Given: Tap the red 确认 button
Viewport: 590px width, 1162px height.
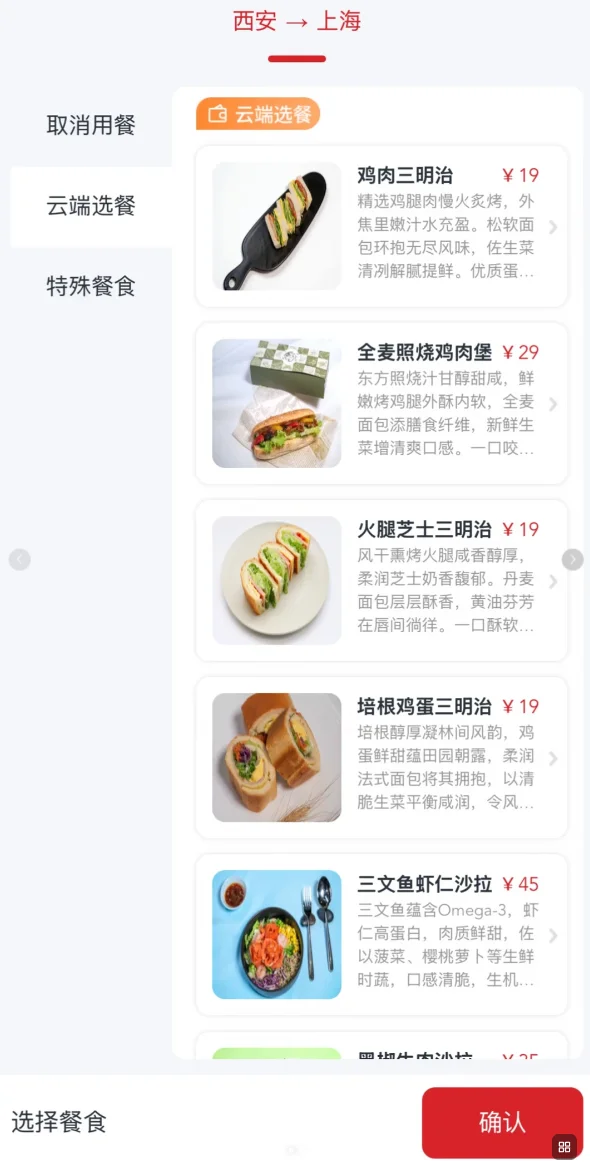Looking at the screenshot, I should coord(503,1122).
